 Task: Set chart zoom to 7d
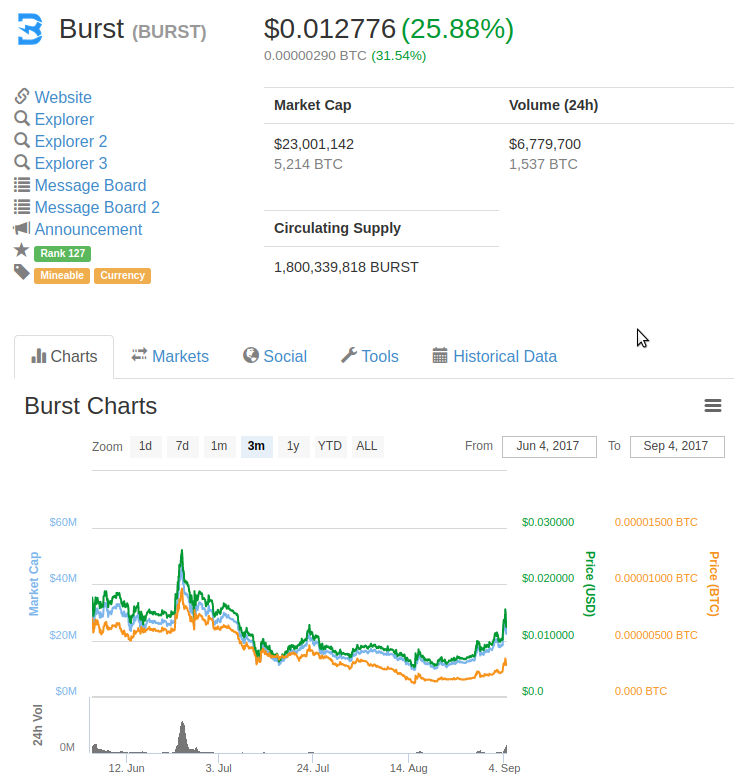click(x=182, y=446)
